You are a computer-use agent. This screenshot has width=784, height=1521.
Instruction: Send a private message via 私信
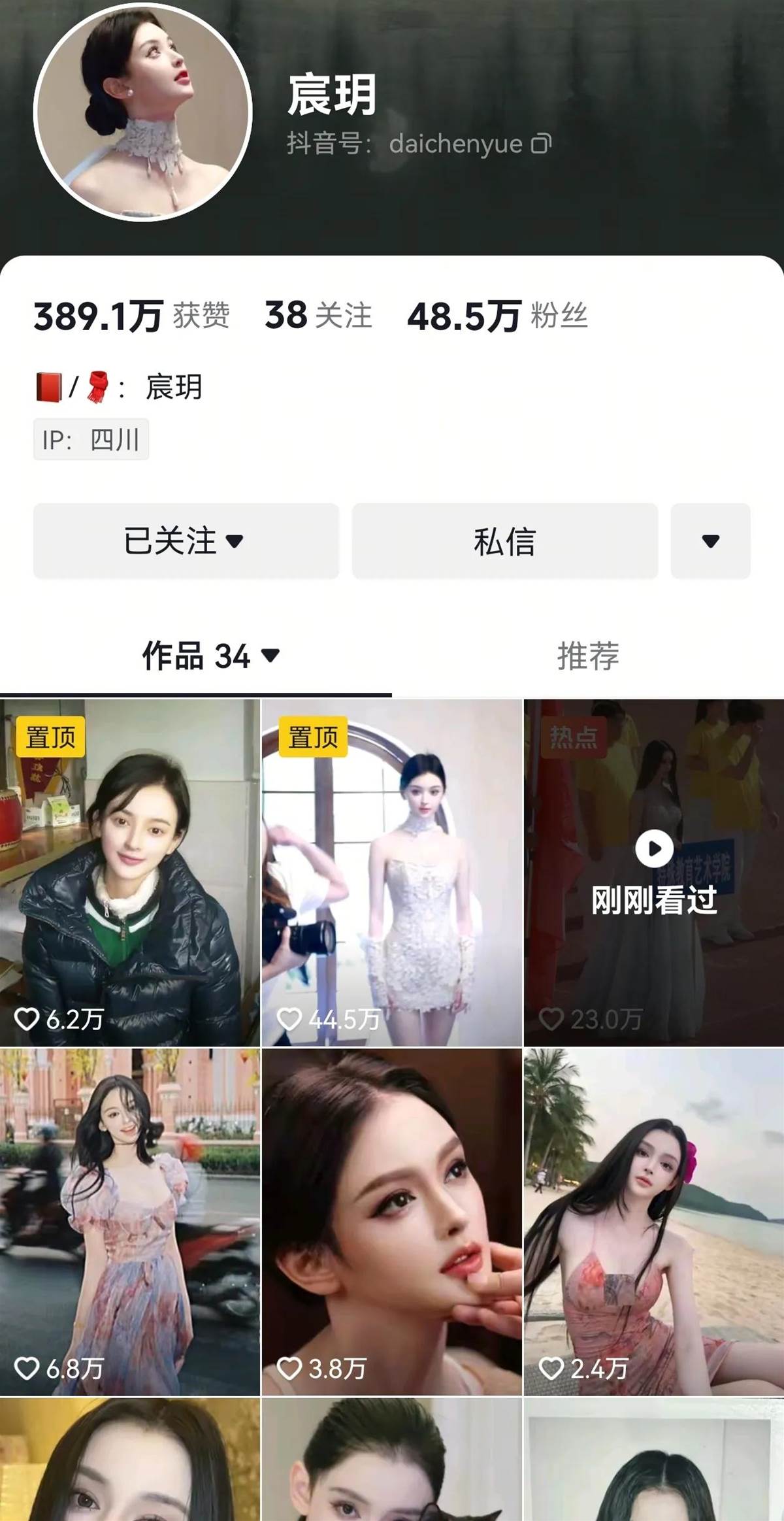pyautogui.click(x=504, y=541)
